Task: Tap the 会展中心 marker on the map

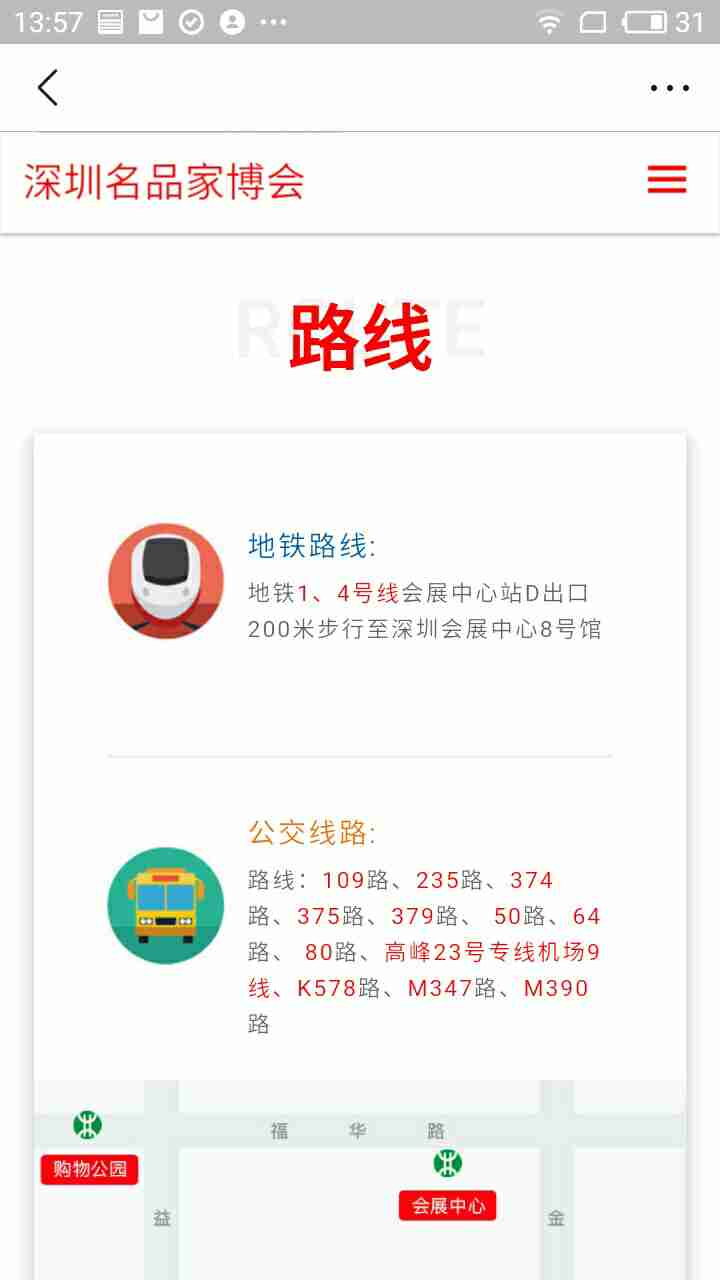Action: [x=447, y=1205]
